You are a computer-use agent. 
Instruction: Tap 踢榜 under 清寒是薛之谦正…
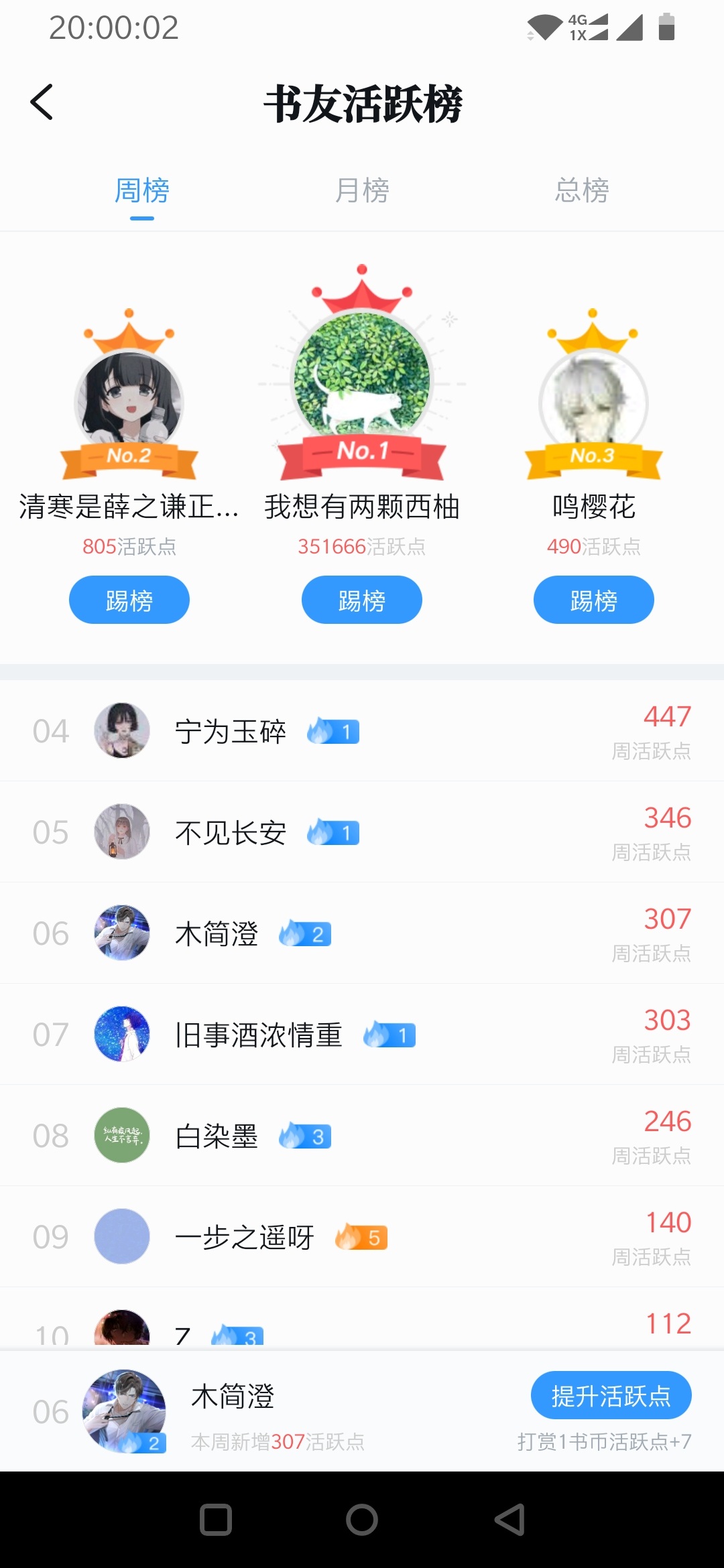[x=129, y=600]
